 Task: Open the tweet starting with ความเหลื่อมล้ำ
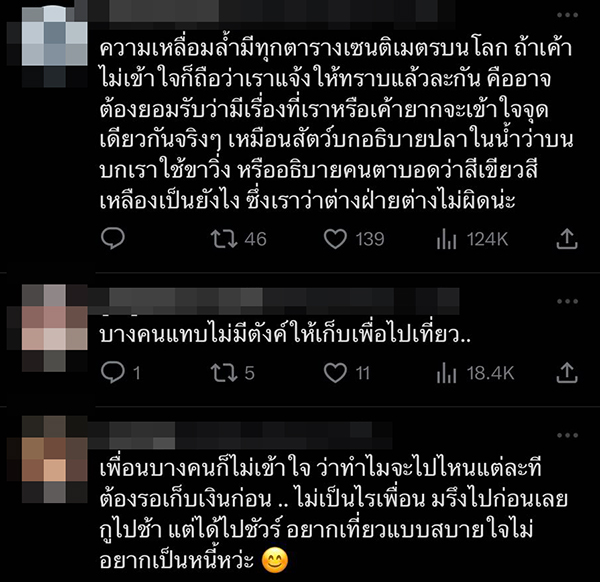(330, 120)
